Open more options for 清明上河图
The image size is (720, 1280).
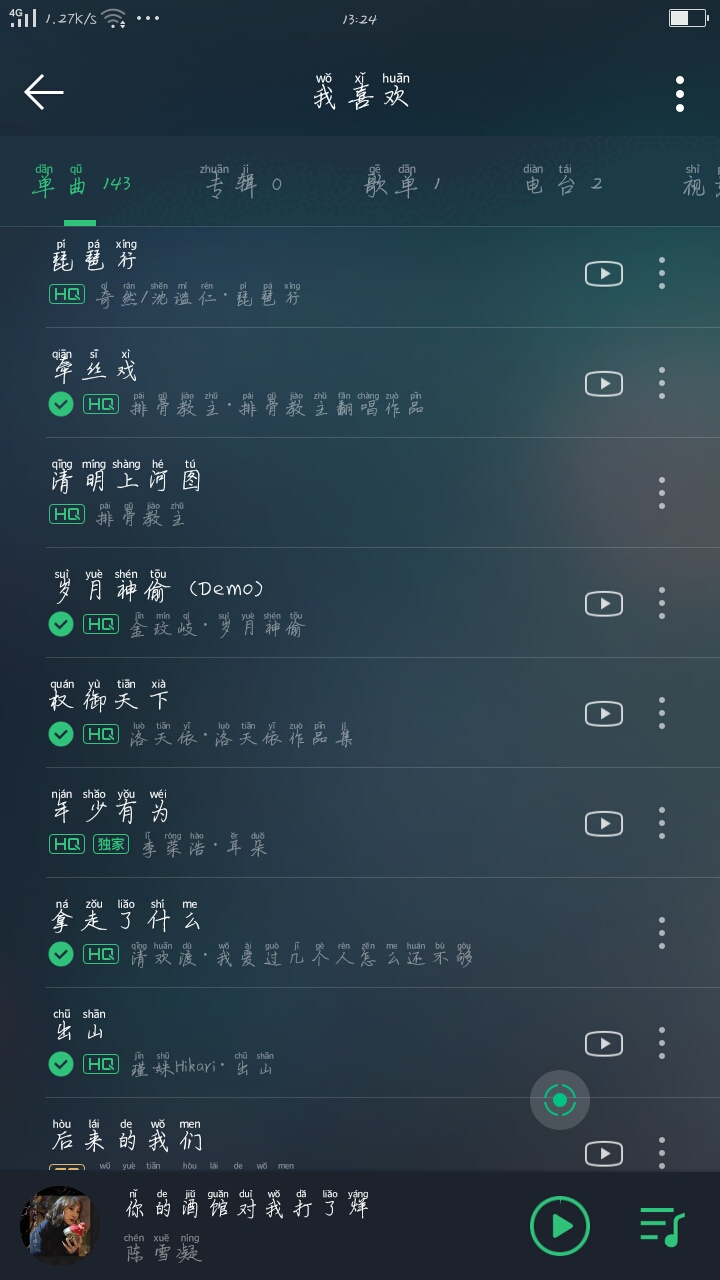click(x=661, y=493)
